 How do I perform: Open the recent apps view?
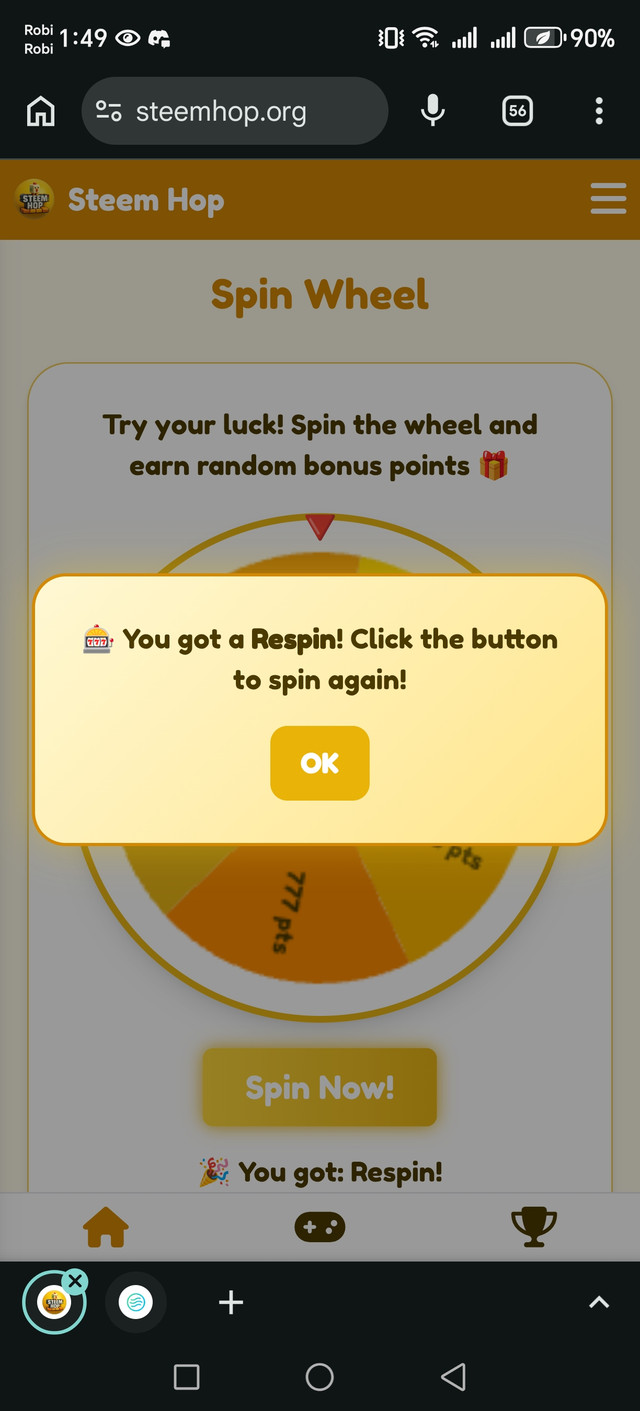[186, 1377]
